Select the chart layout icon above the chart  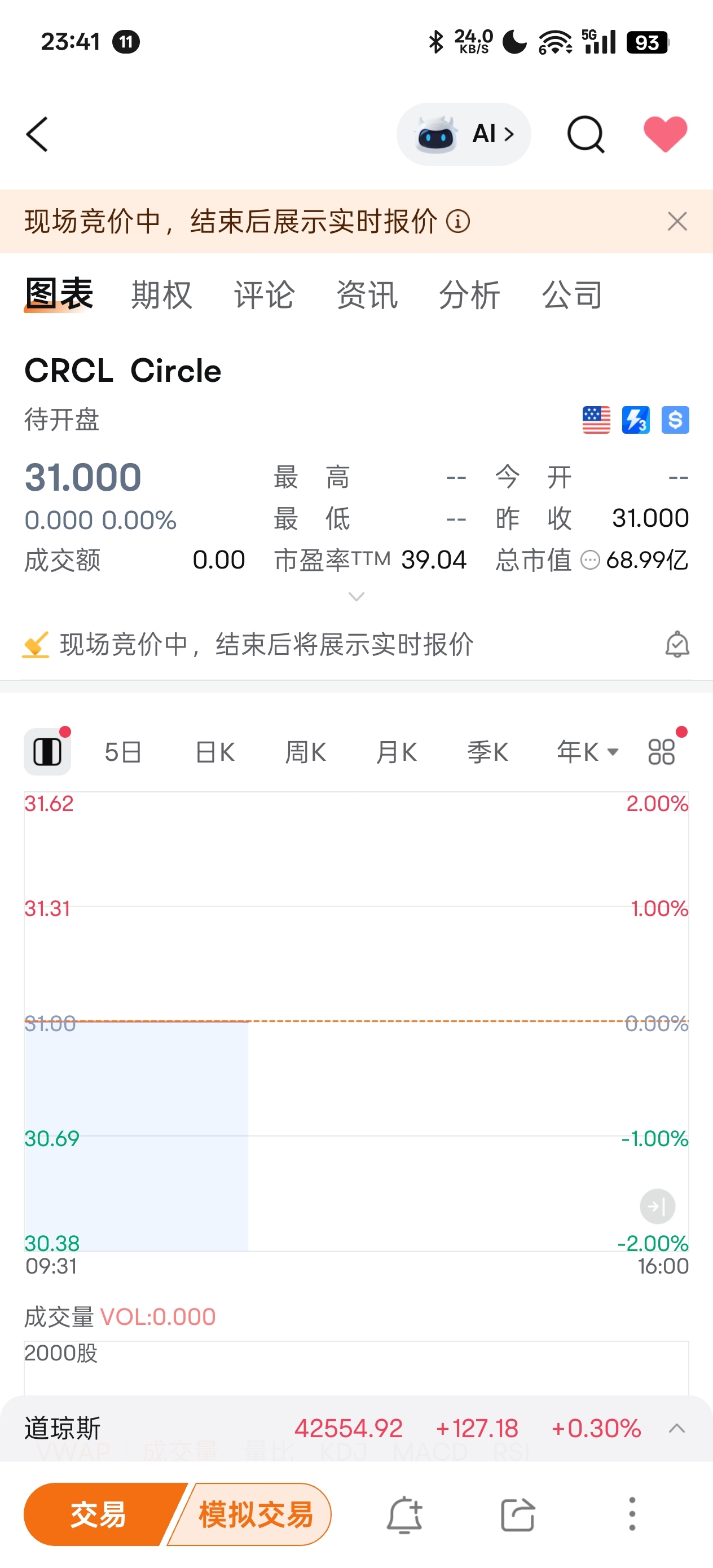coord(47,751)
